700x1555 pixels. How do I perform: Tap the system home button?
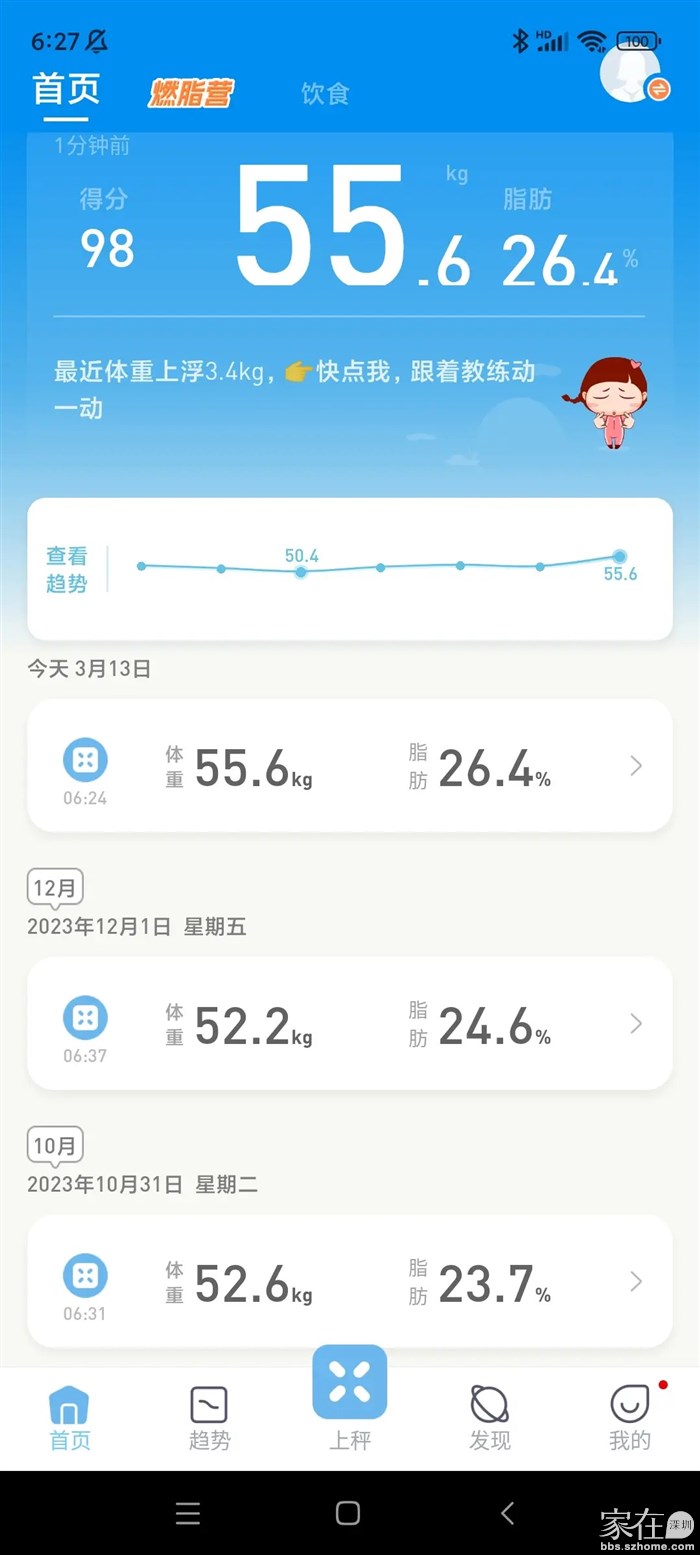348,1513
